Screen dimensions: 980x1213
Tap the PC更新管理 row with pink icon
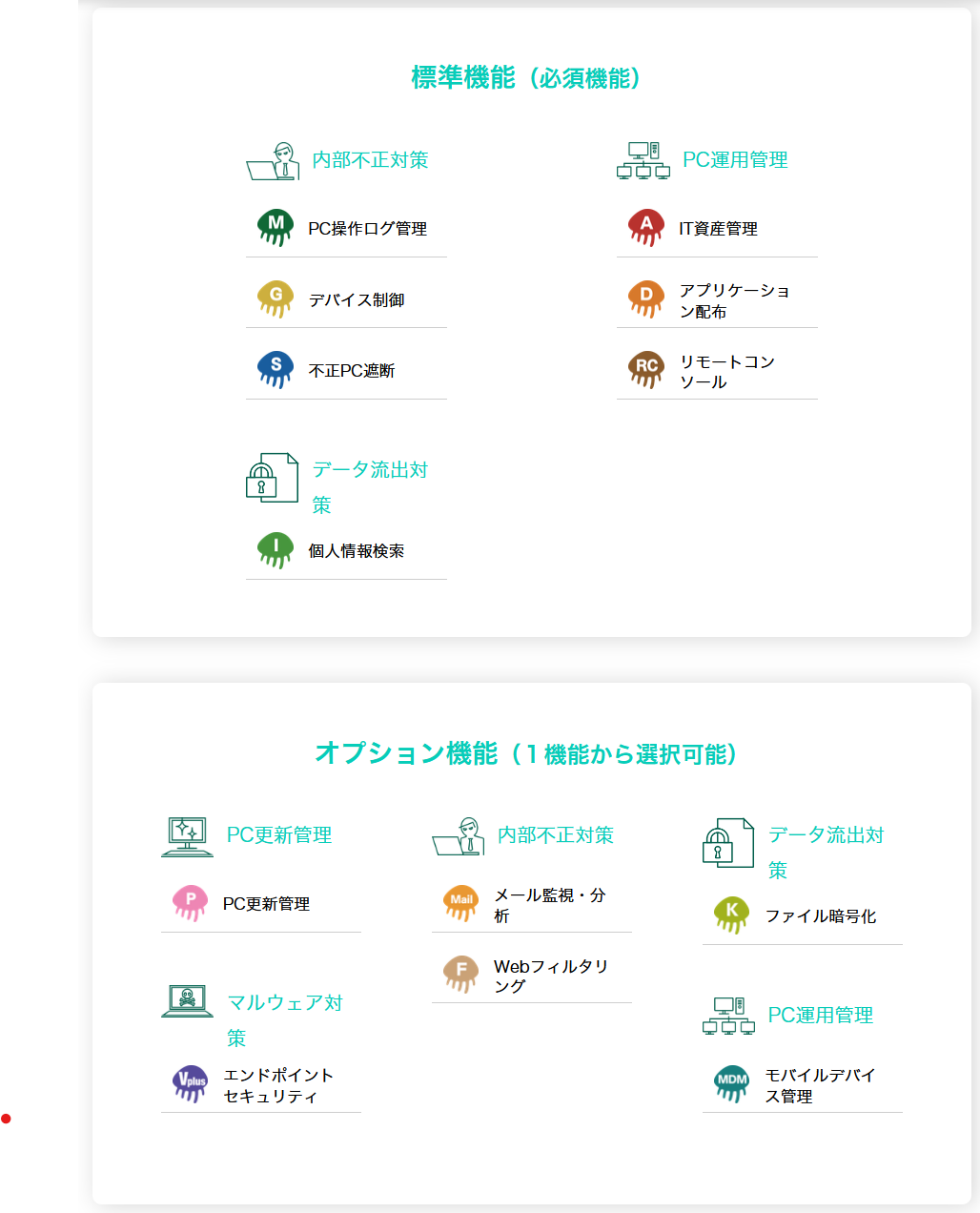pyautogui.click(x=266, y=904)
